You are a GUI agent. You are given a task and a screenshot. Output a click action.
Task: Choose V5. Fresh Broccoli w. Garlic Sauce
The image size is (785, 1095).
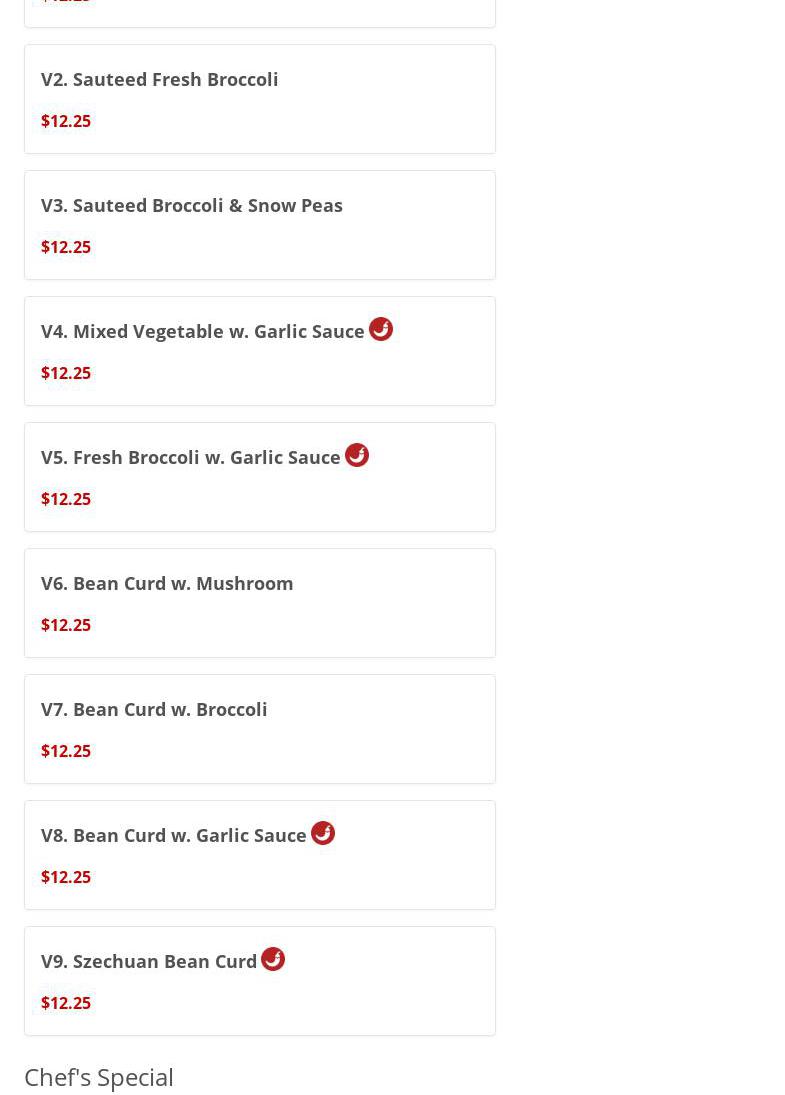click(191, 458)
